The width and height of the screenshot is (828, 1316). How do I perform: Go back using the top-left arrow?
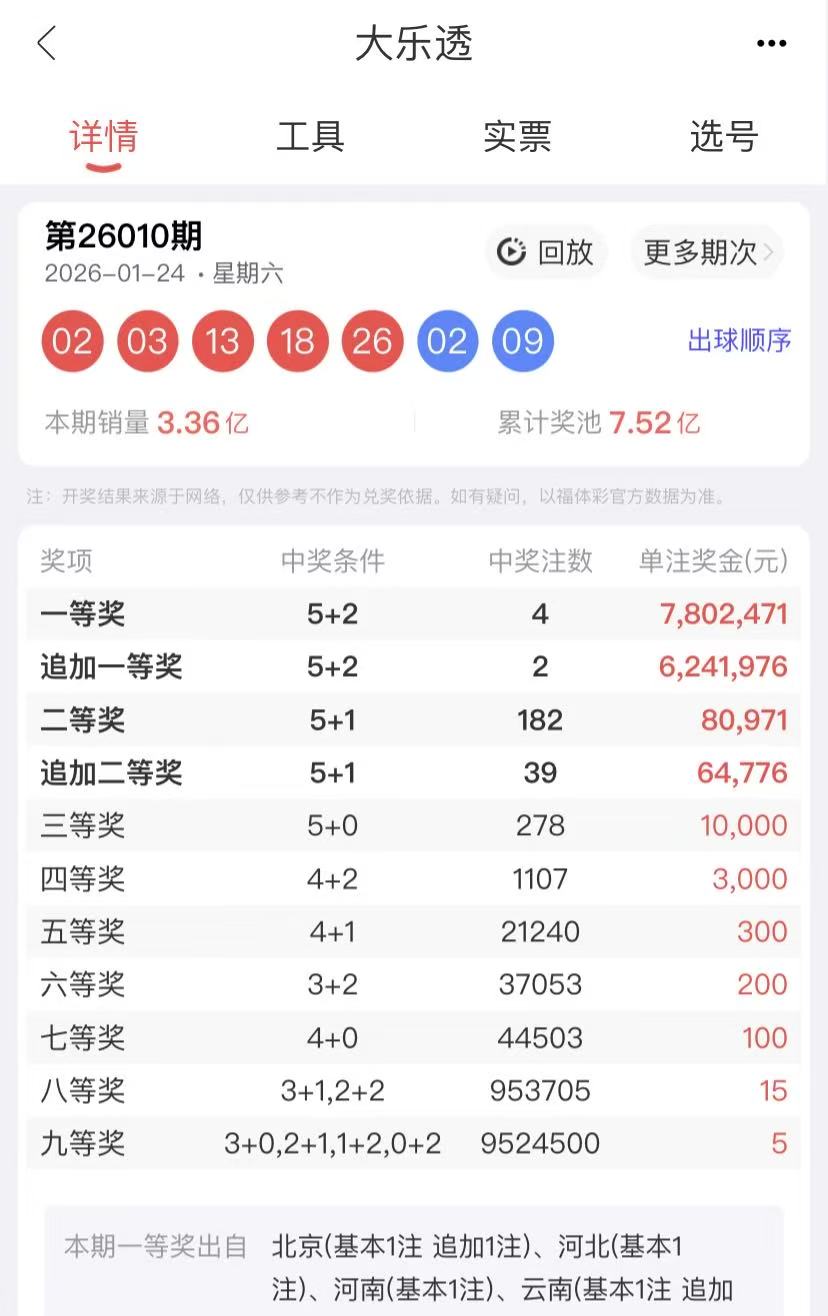pyautogui.click(x=46, y=44)
